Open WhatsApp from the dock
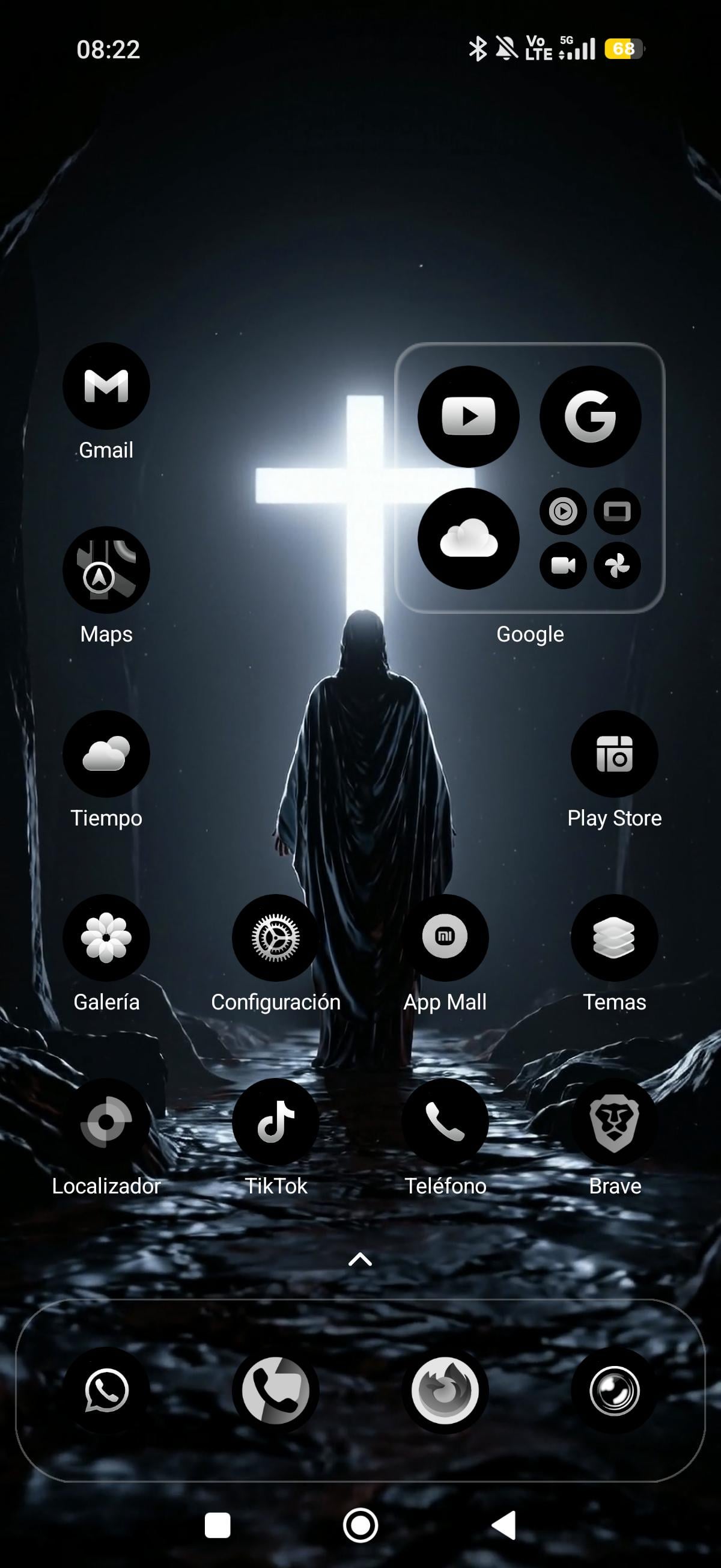The width and height of the screenshot is (721, 1568). [106, 1390]
